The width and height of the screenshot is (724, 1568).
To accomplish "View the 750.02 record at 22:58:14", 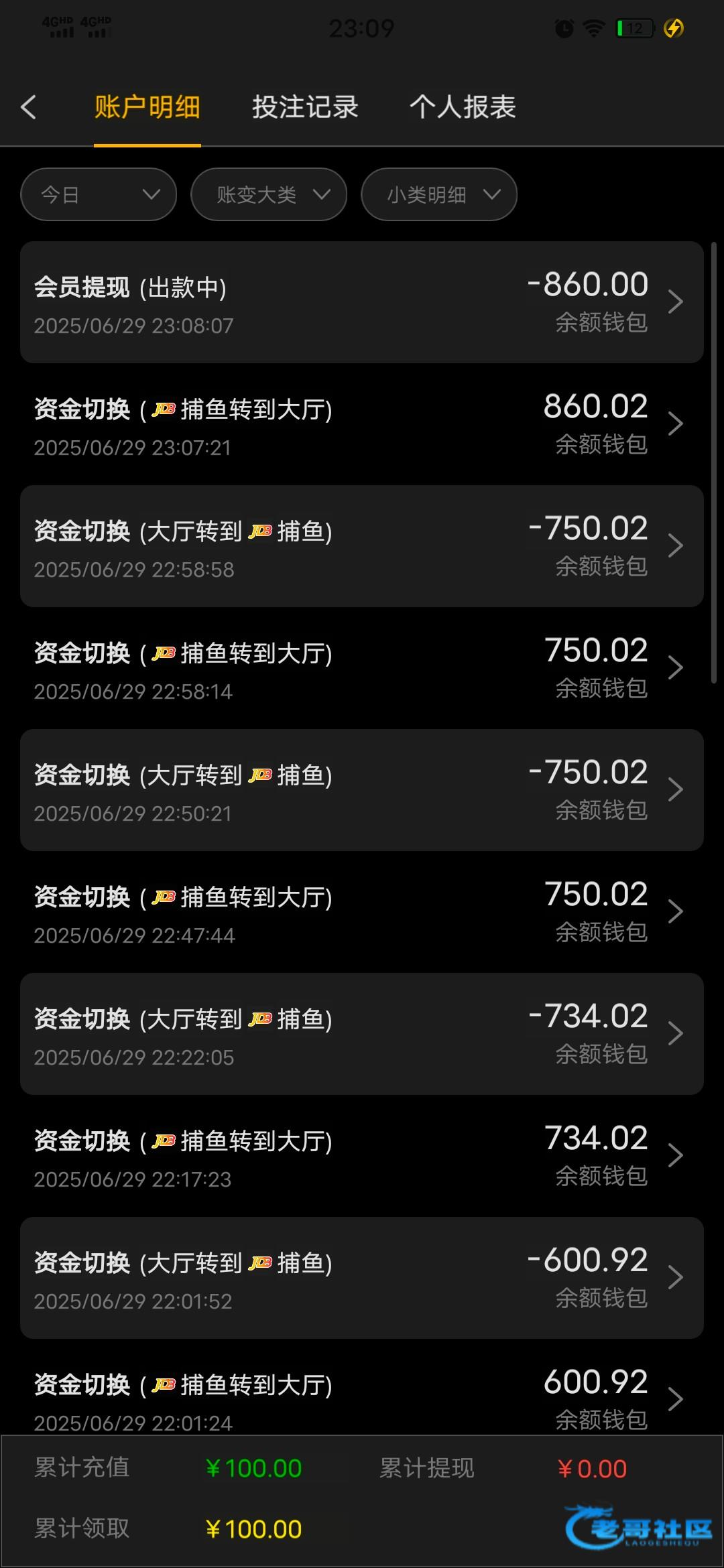I will (x=362, y=668).
